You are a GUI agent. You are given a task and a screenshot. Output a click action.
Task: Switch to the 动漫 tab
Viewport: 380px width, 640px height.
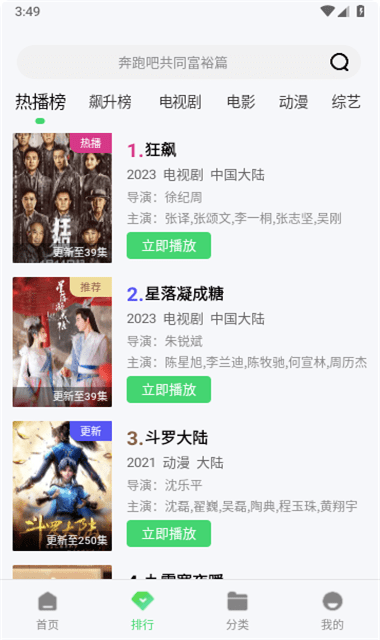(x=293, y=102)
